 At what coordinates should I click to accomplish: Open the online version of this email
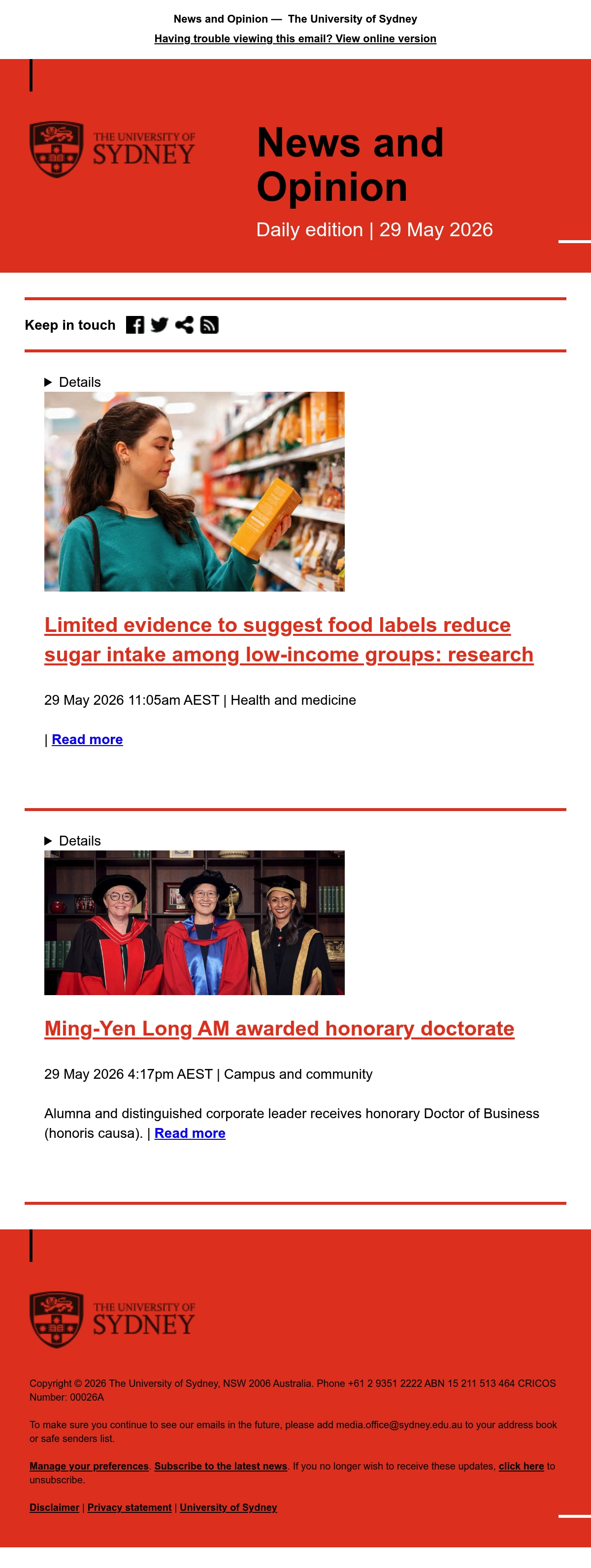tap(295, 38)
